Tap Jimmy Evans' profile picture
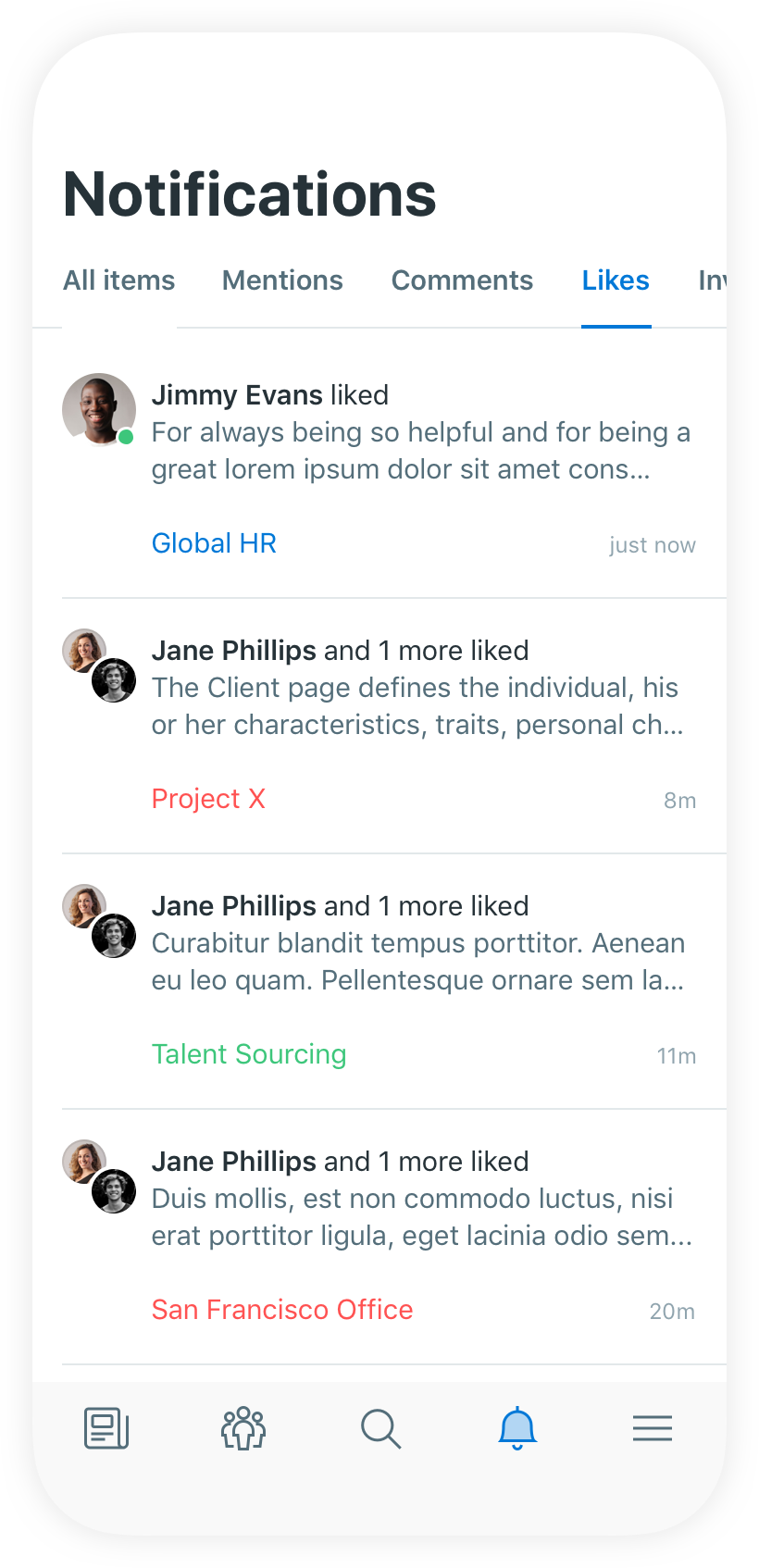Screen dimensions: 759x1568 [99, 410]
